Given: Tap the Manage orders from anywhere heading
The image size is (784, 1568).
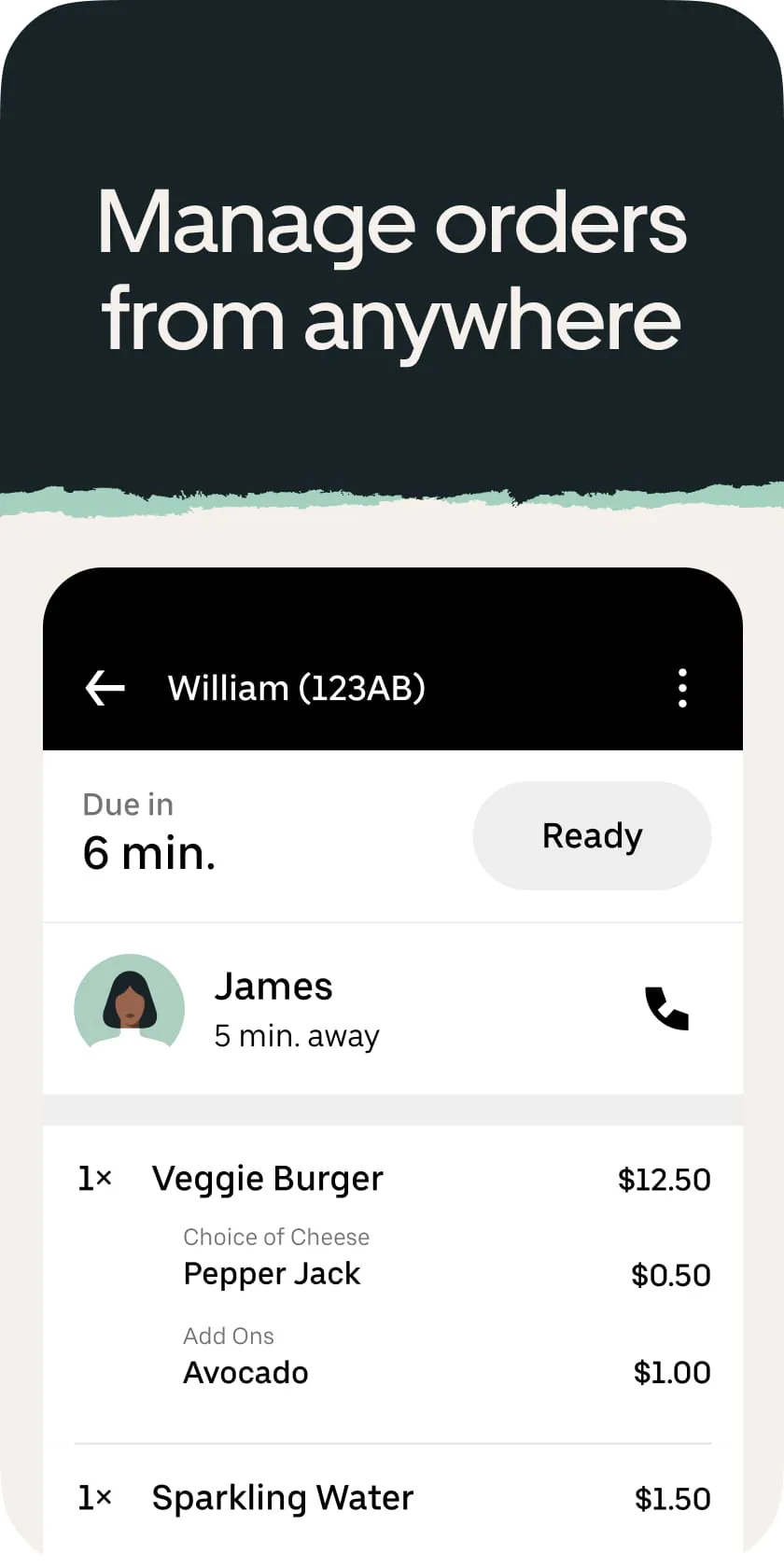Looking at the screenshot, I should pyautogui.click(x=392, y=269).
